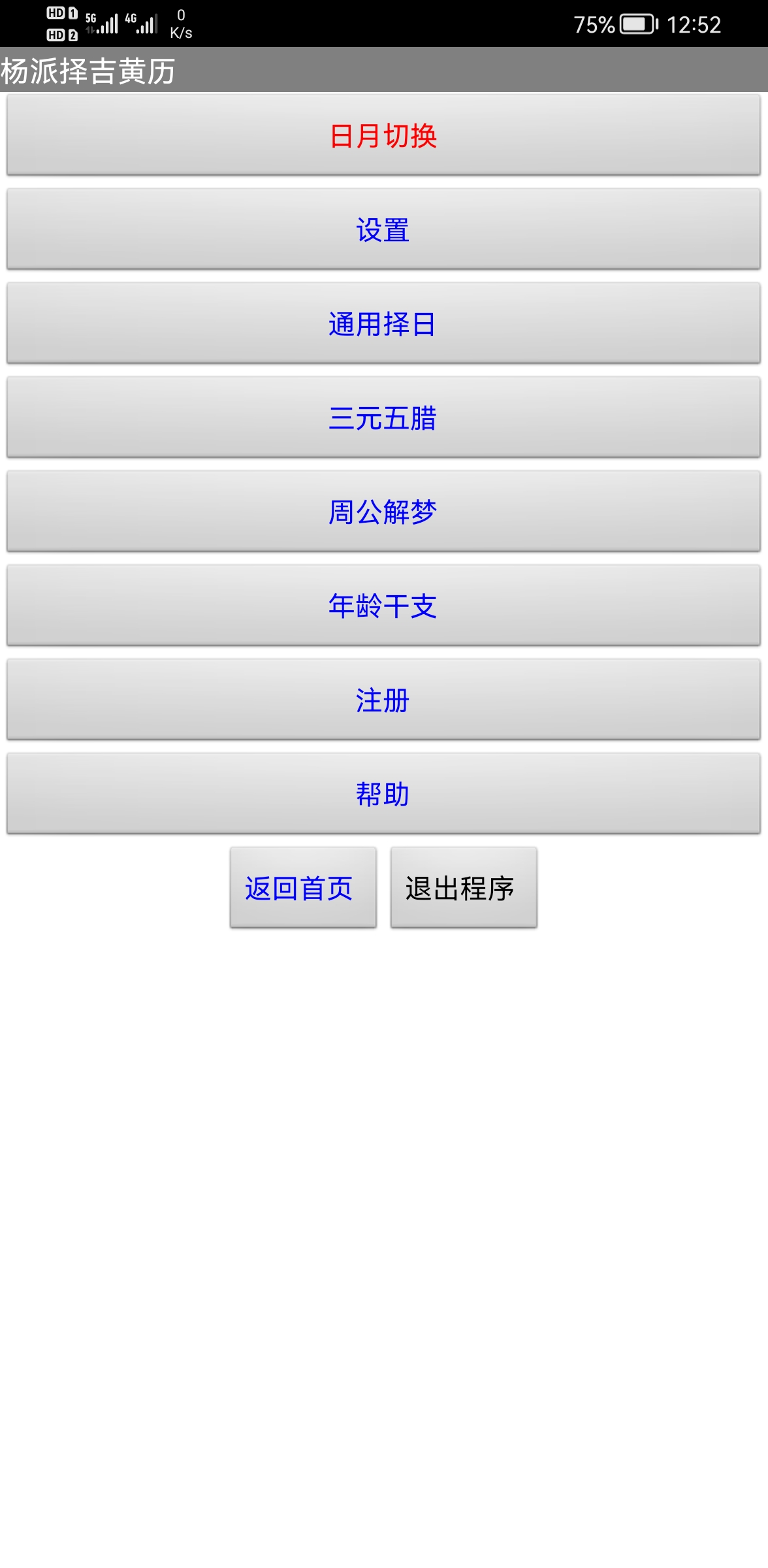768x1568 pixels.
Task: Tap the 注册 register button
Action: [x=383, y=700]
